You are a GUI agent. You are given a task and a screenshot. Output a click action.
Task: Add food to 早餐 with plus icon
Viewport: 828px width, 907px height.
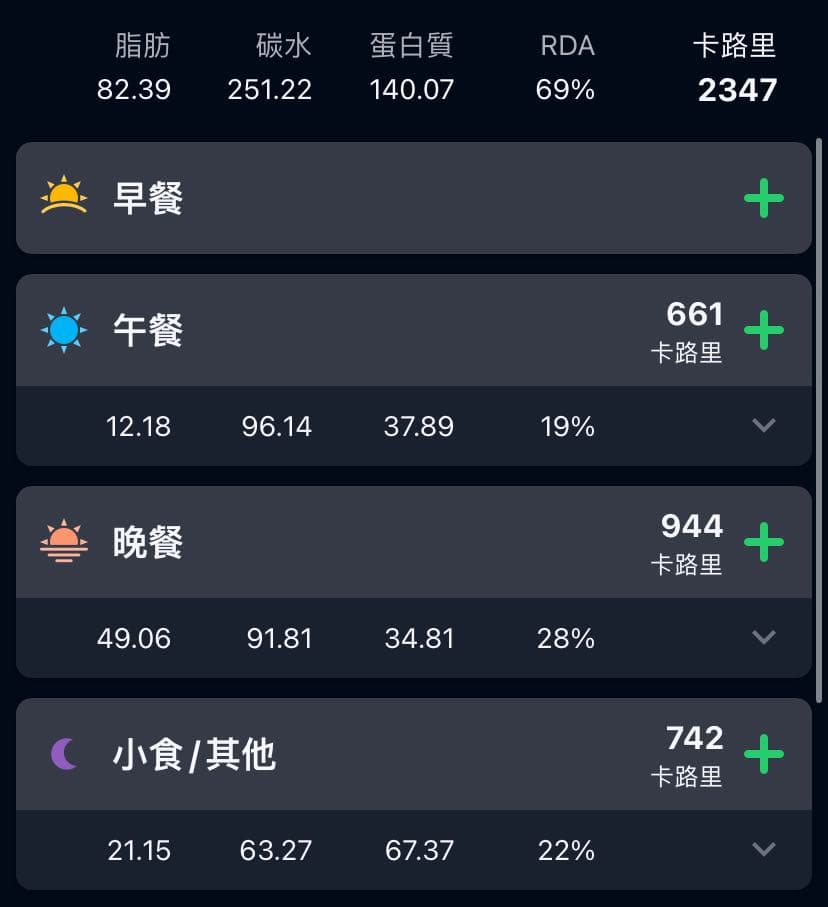764,198
